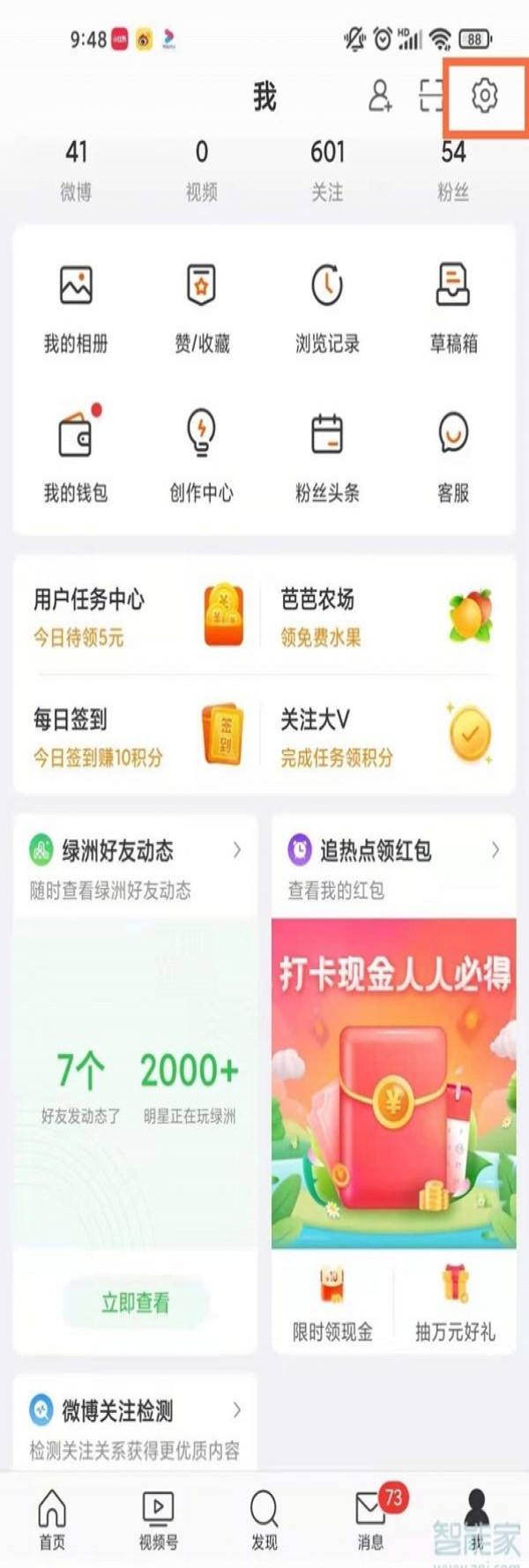The height and width of the screenshot is (1568, 529).
Task: Open 芭芭农场 farm
Action: click(x=384, y=616)
